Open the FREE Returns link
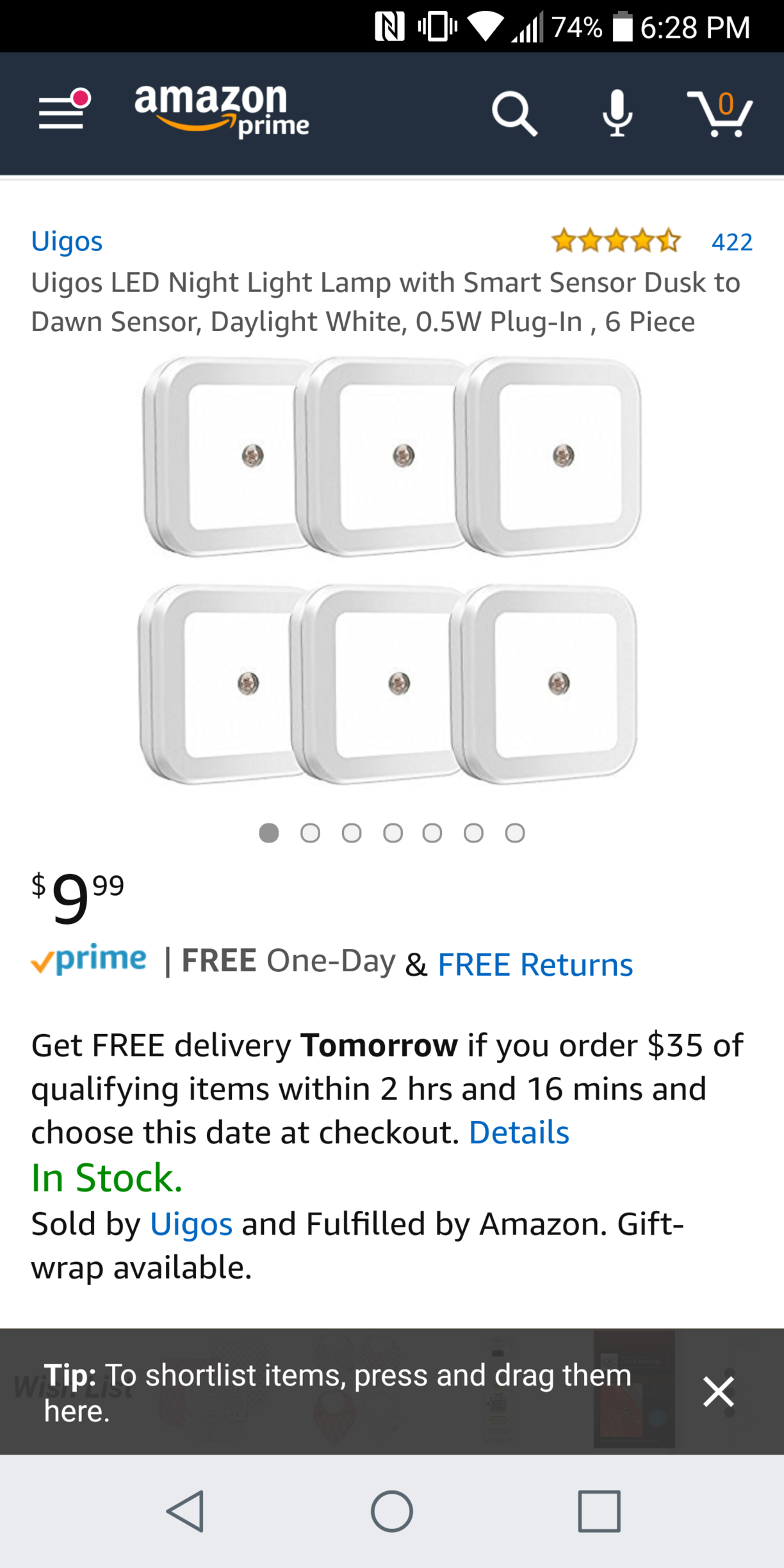 point(535,964)
